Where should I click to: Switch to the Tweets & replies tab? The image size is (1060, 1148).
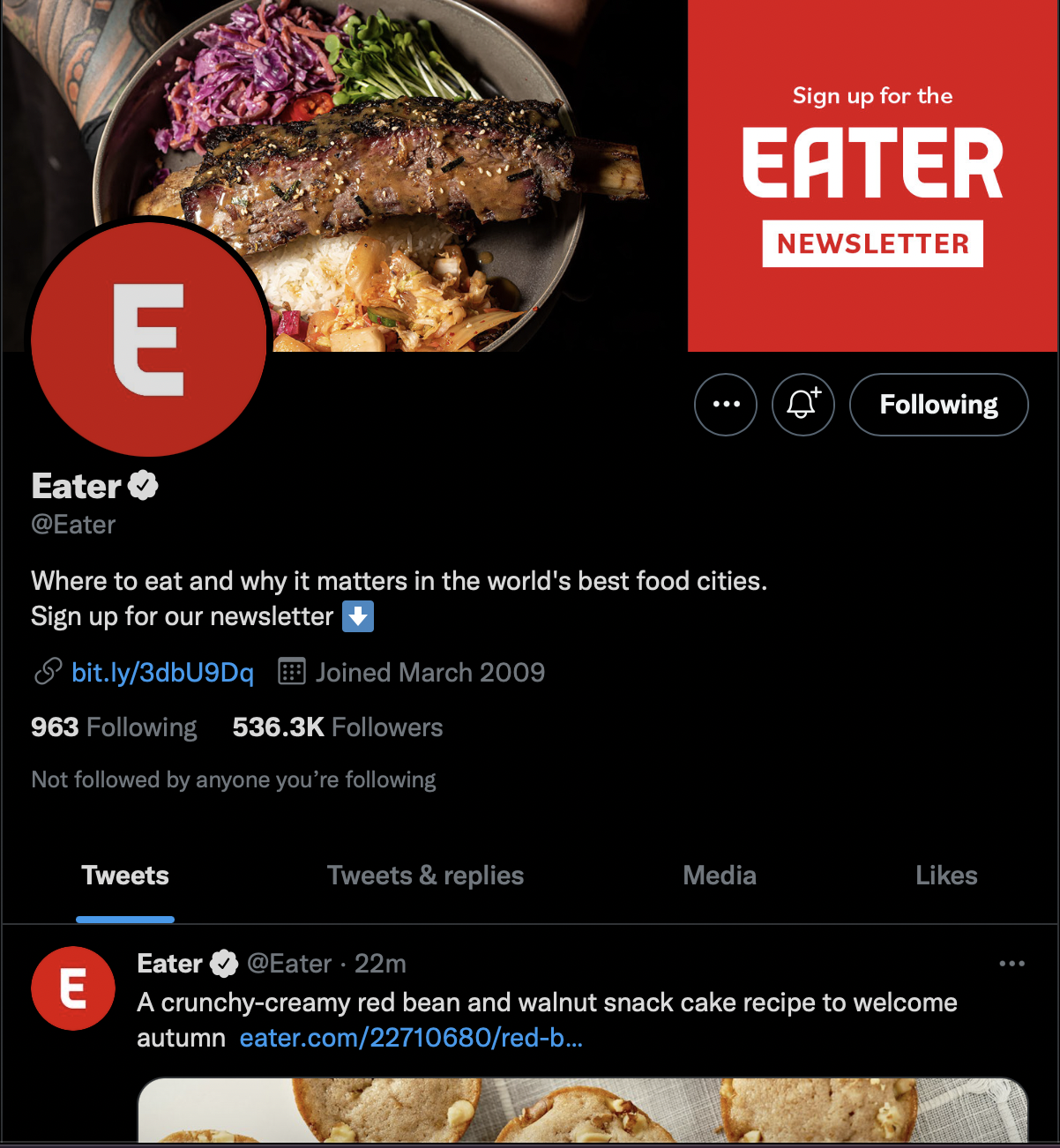tap(425, 876)
